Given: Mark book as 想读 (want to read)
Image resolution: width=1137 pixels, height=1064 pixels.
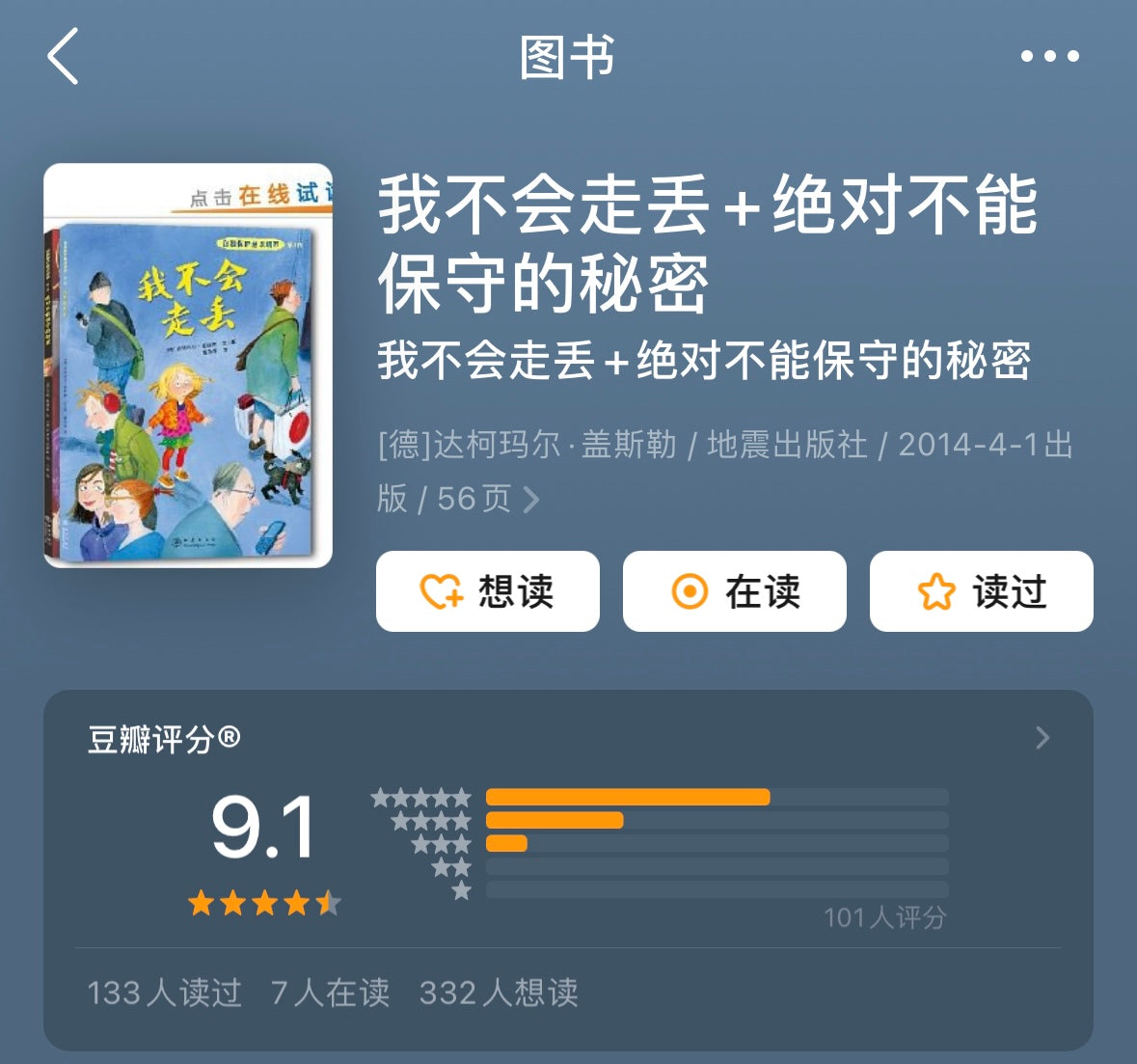Looking at the screenshot, I should 488,591.
